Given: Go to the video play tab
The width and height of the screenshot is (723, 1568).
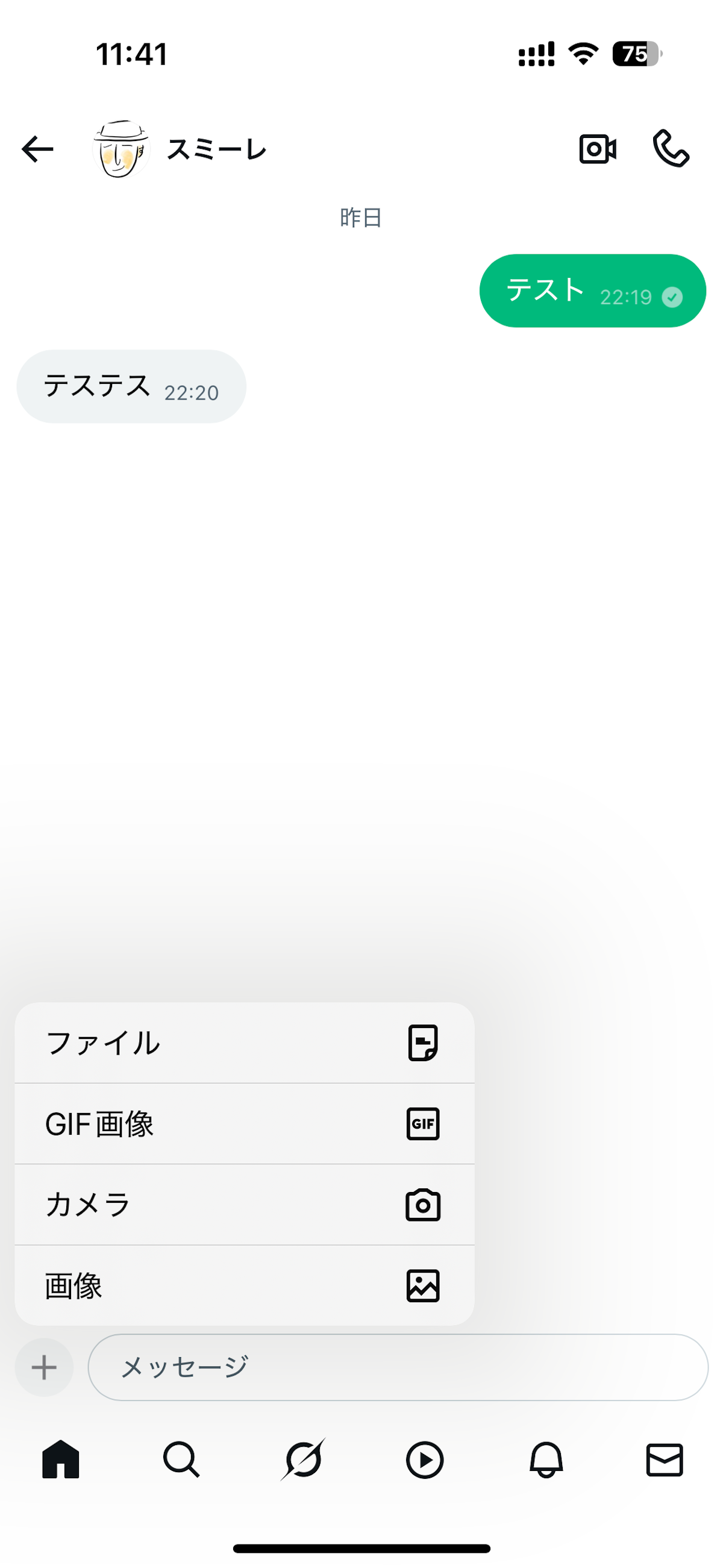Looking at the screenshot, I should point(424,1460).
